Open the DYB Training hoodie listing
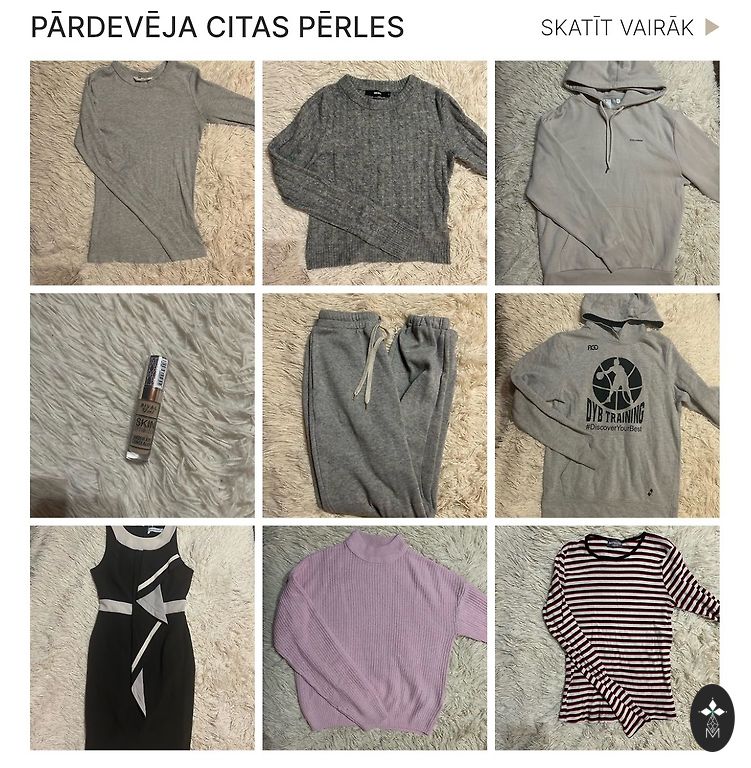Image resolution: width=751 pixels, height=768 pixels. 607,405
